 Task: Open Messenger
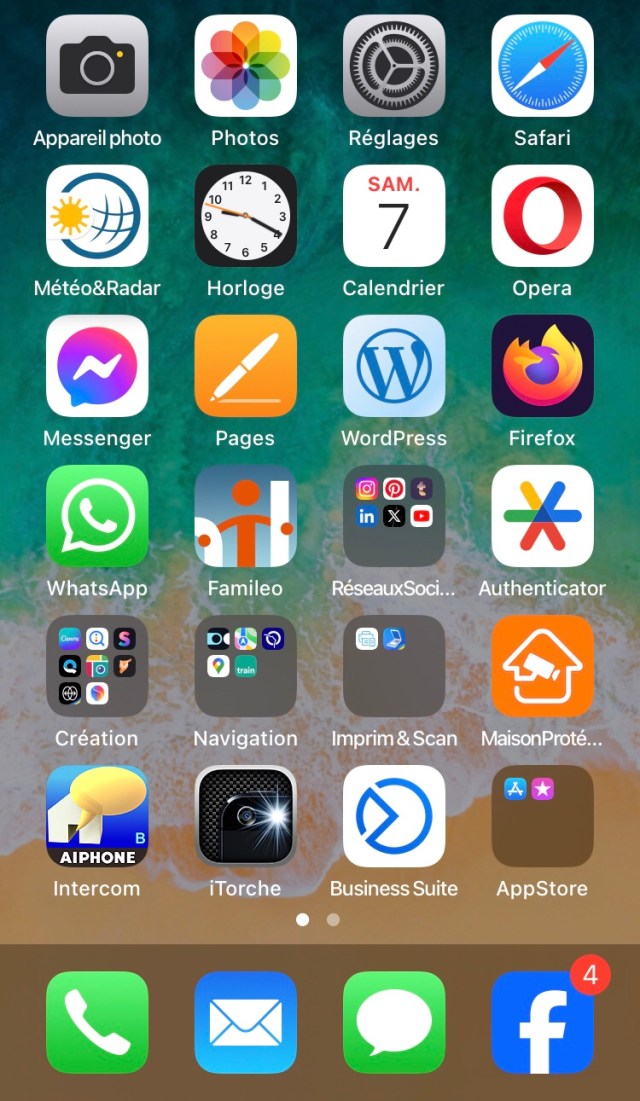[97, 366]
